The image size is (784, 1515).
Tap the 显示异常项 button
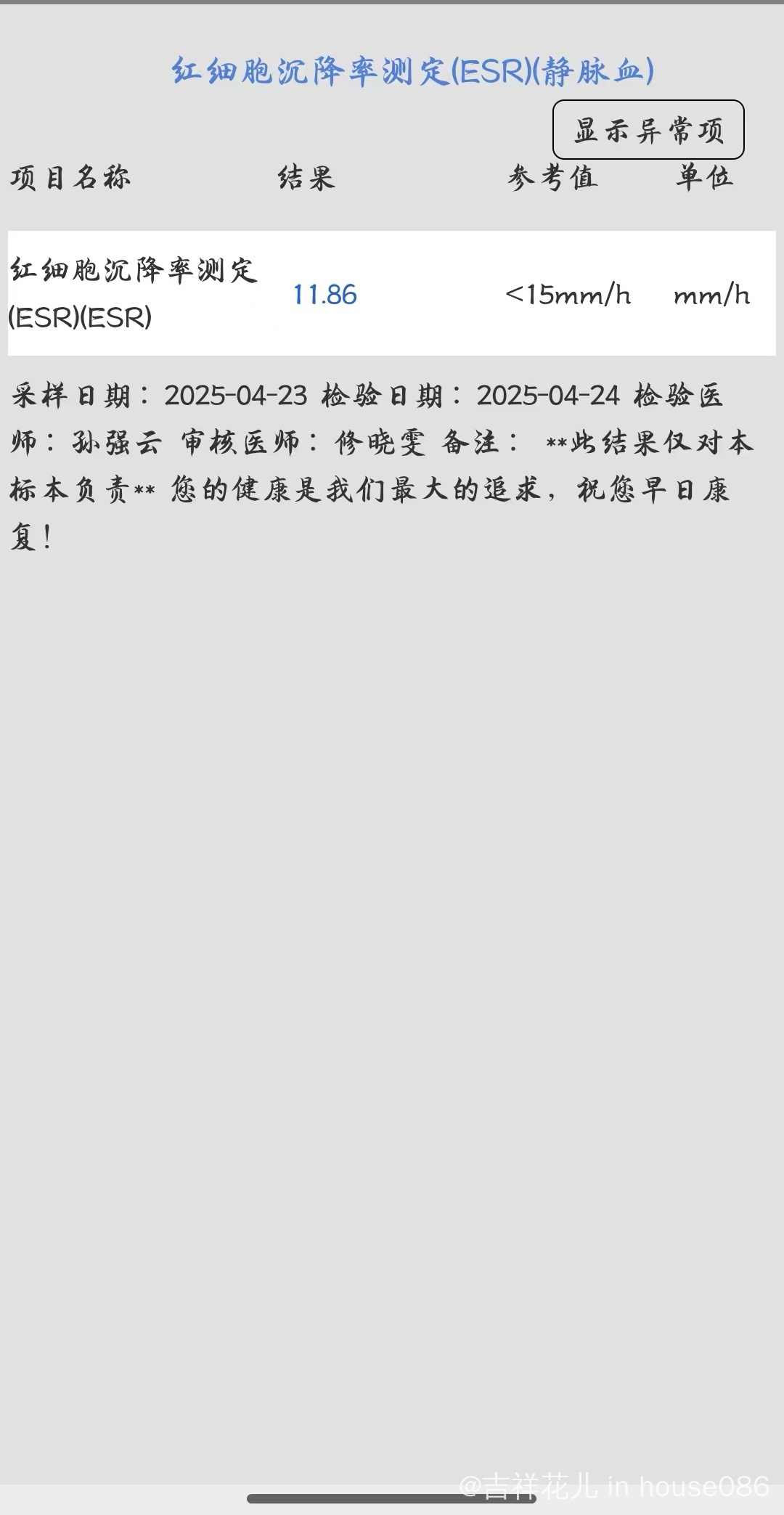(x=648, y=130)
